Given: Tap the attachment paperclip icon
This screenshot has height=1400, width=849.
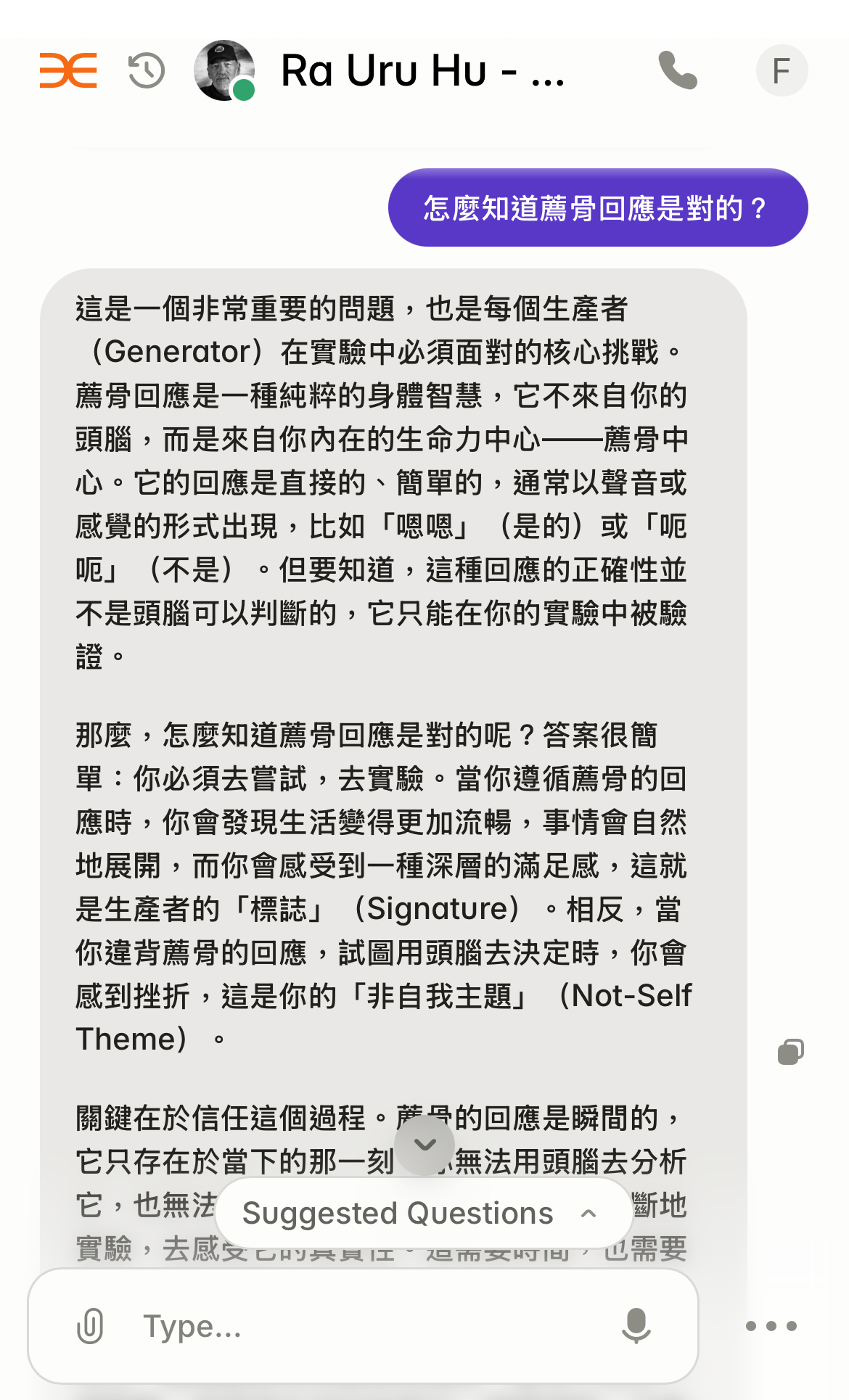Looking at the screenshot, I should click(x=90, y=1326).
